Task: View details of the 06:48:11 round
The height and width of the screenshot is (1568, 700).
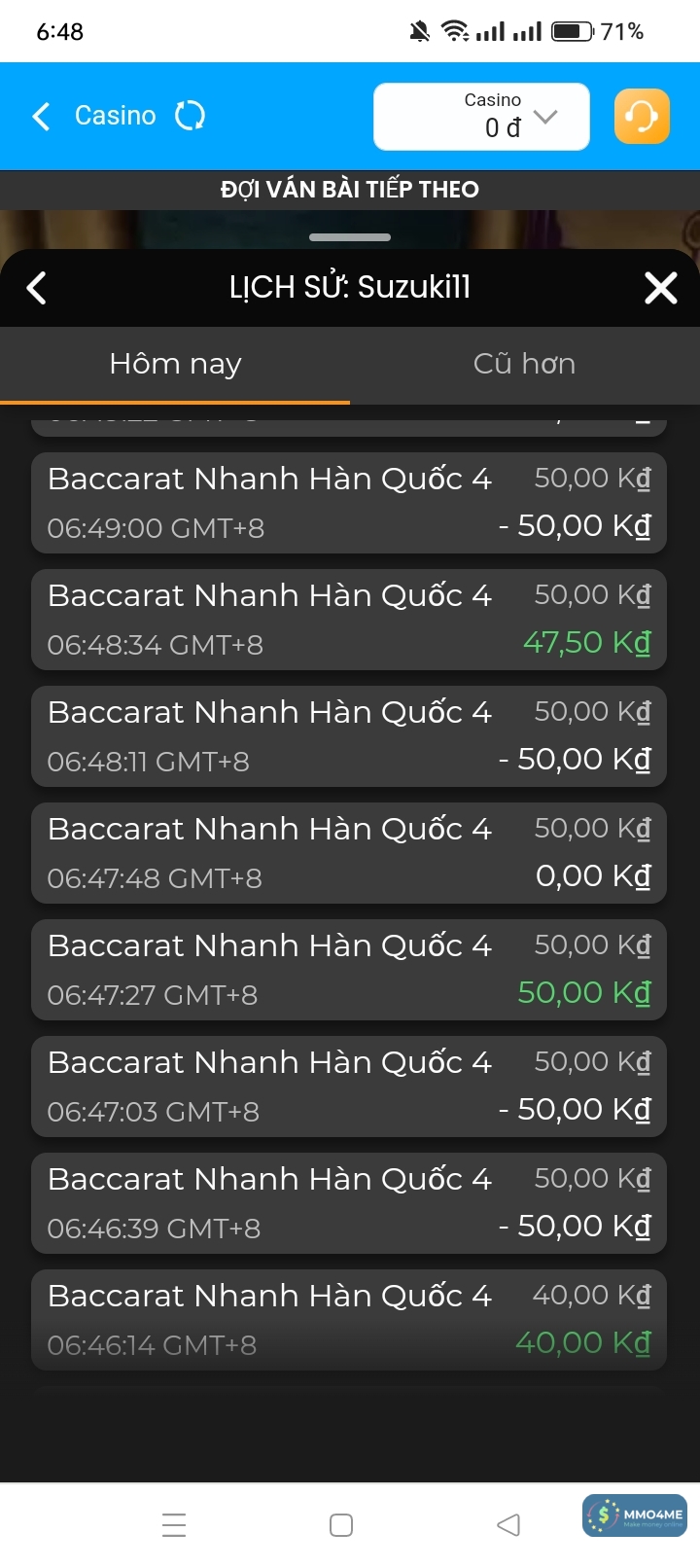Action: click(348, 736)
